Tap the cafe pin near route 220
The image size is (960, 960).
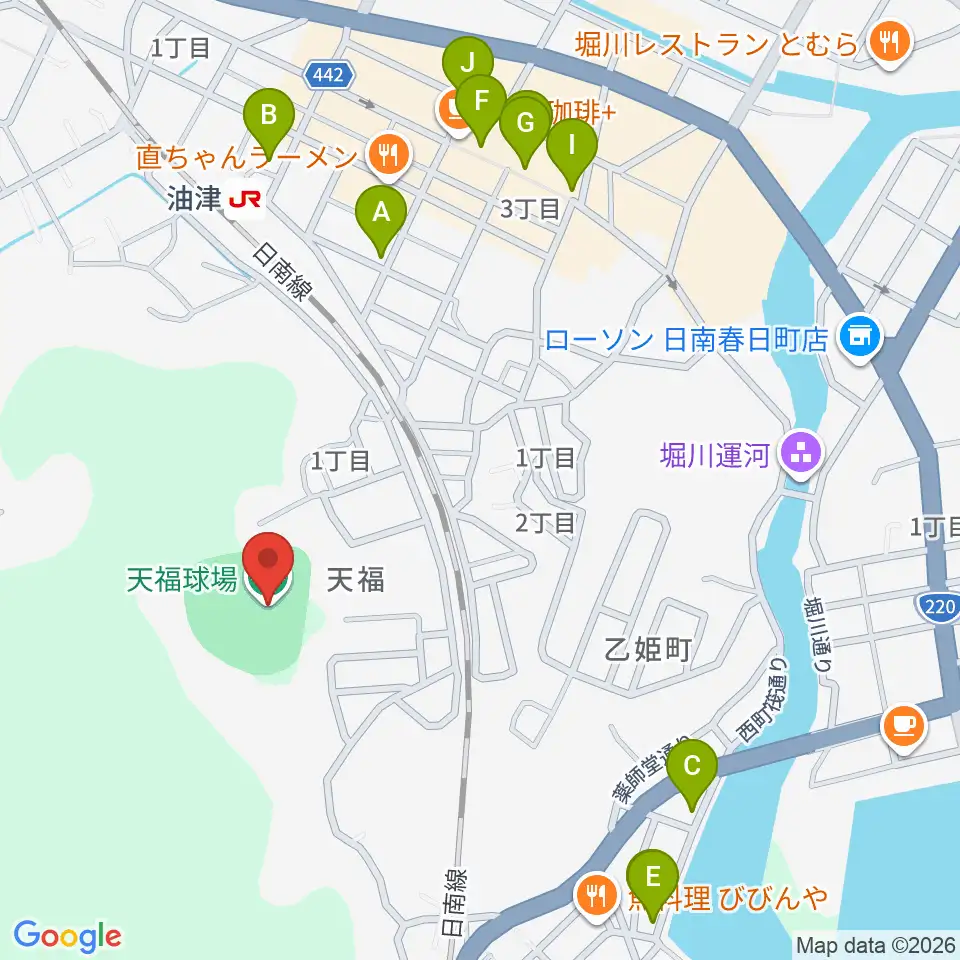tap(904, 727)
